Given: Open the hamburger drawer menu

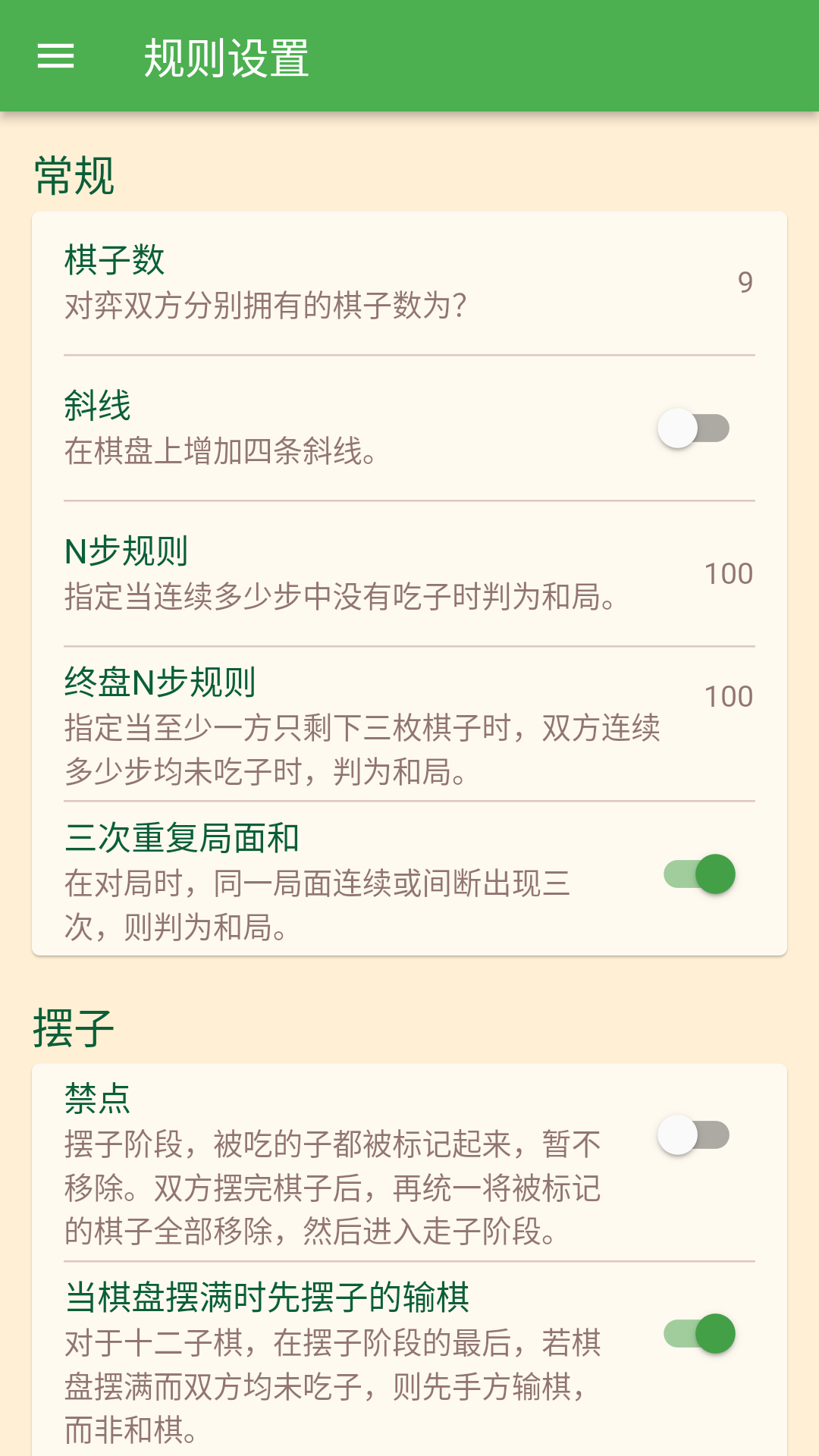Looking at the screenshot, I should pyautogui.click(x=55, y=56).
